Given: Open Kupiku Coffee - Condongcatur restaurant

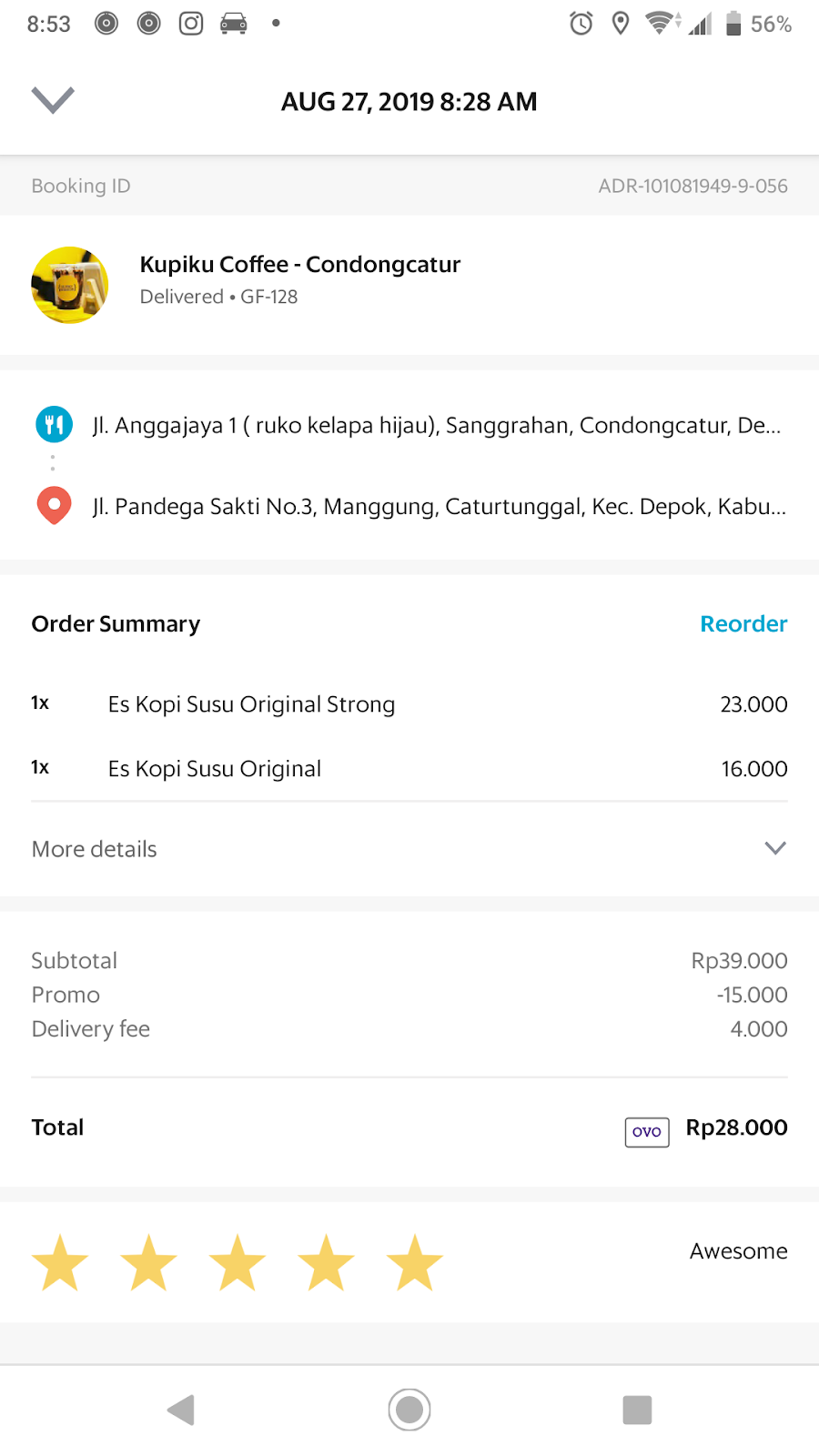Looking at the screenshot, I should tap(300, 265).
